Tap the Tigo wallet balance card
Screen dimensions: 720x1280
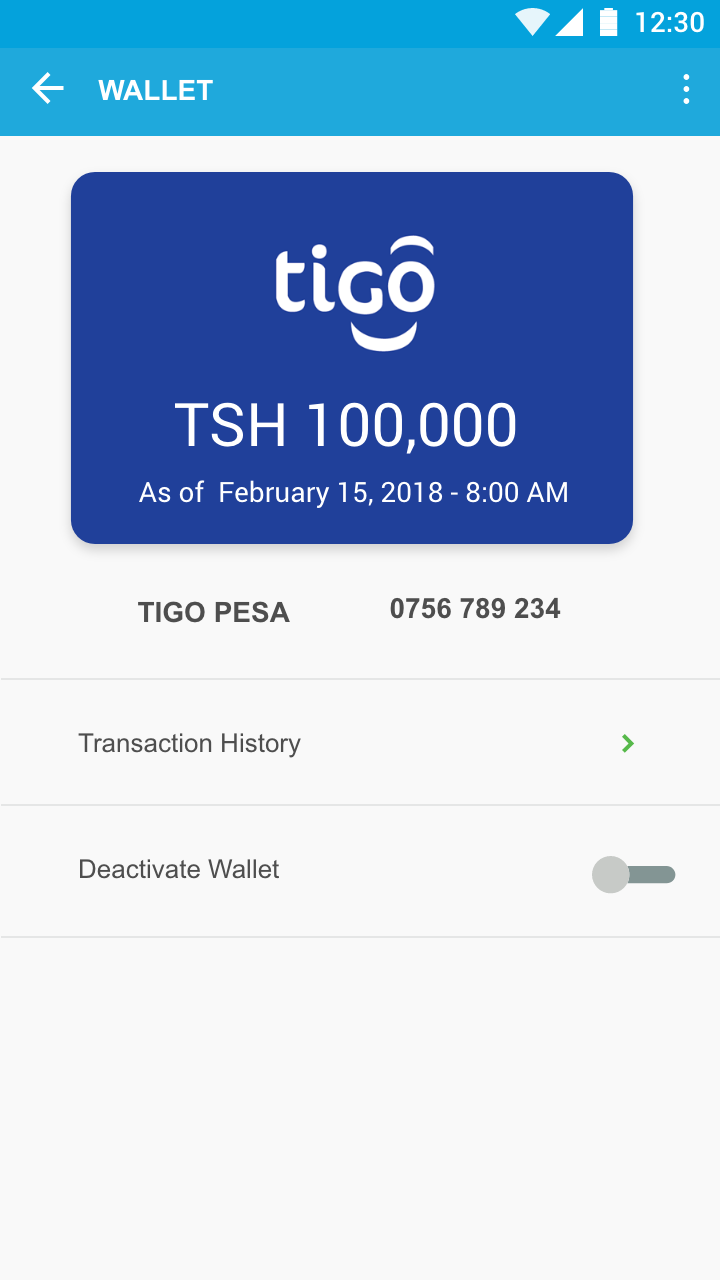352,358
